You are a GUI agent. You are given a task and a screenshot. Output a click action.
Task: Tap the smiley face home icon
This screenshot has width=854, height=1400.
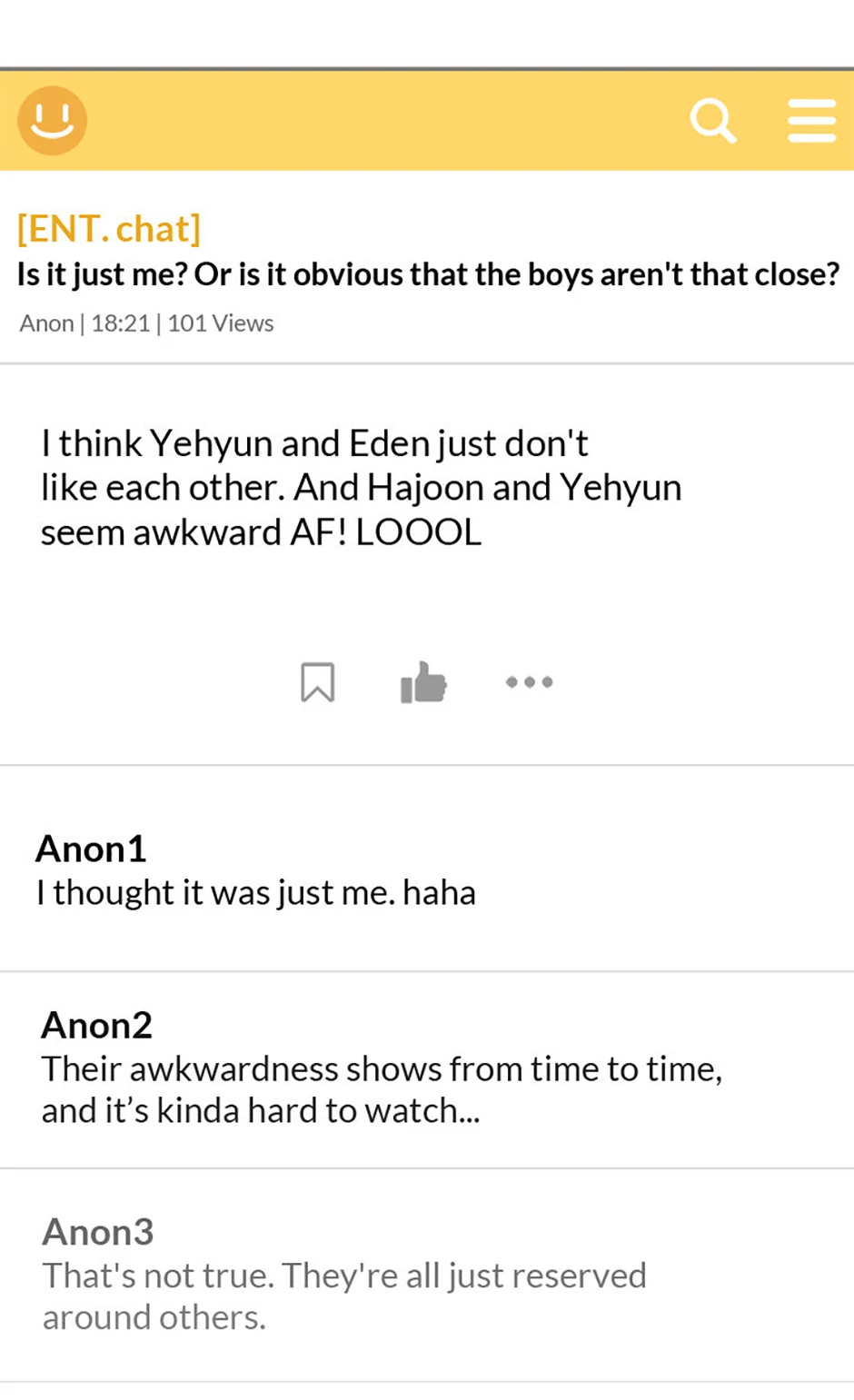tap(53, 120)
